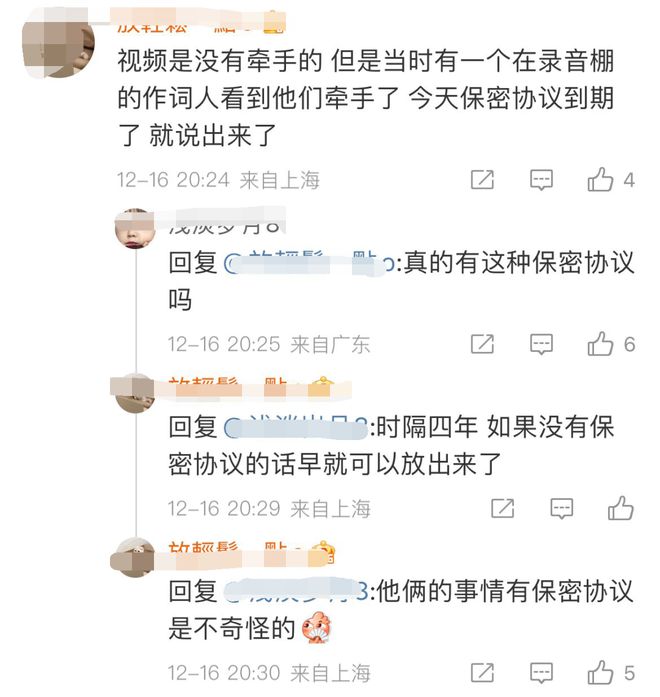
Task: Like the reply posted at 20:29
Action: coord(620,508)
